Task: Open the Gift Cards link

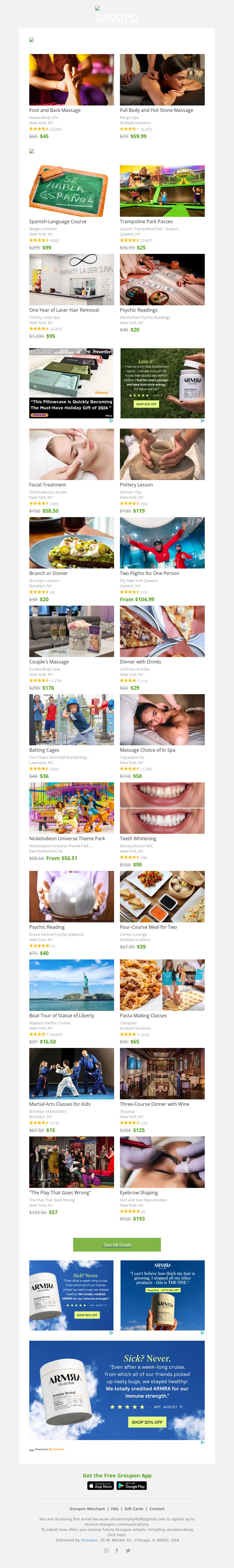Action: tap(134, 1508)
